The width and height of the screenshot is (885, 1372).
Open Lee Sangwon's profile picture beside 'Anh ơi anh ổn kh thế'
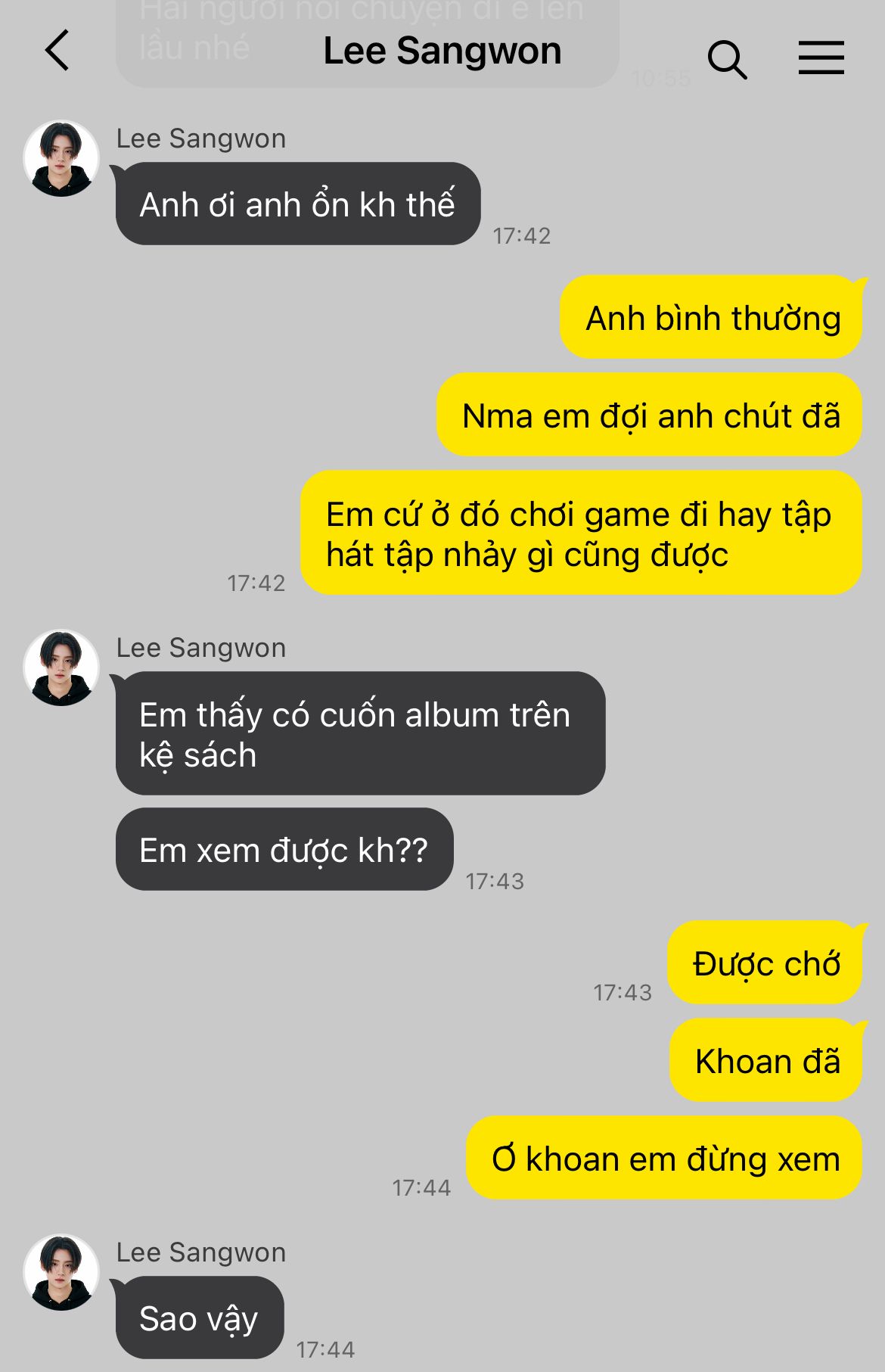click(61, 158)
